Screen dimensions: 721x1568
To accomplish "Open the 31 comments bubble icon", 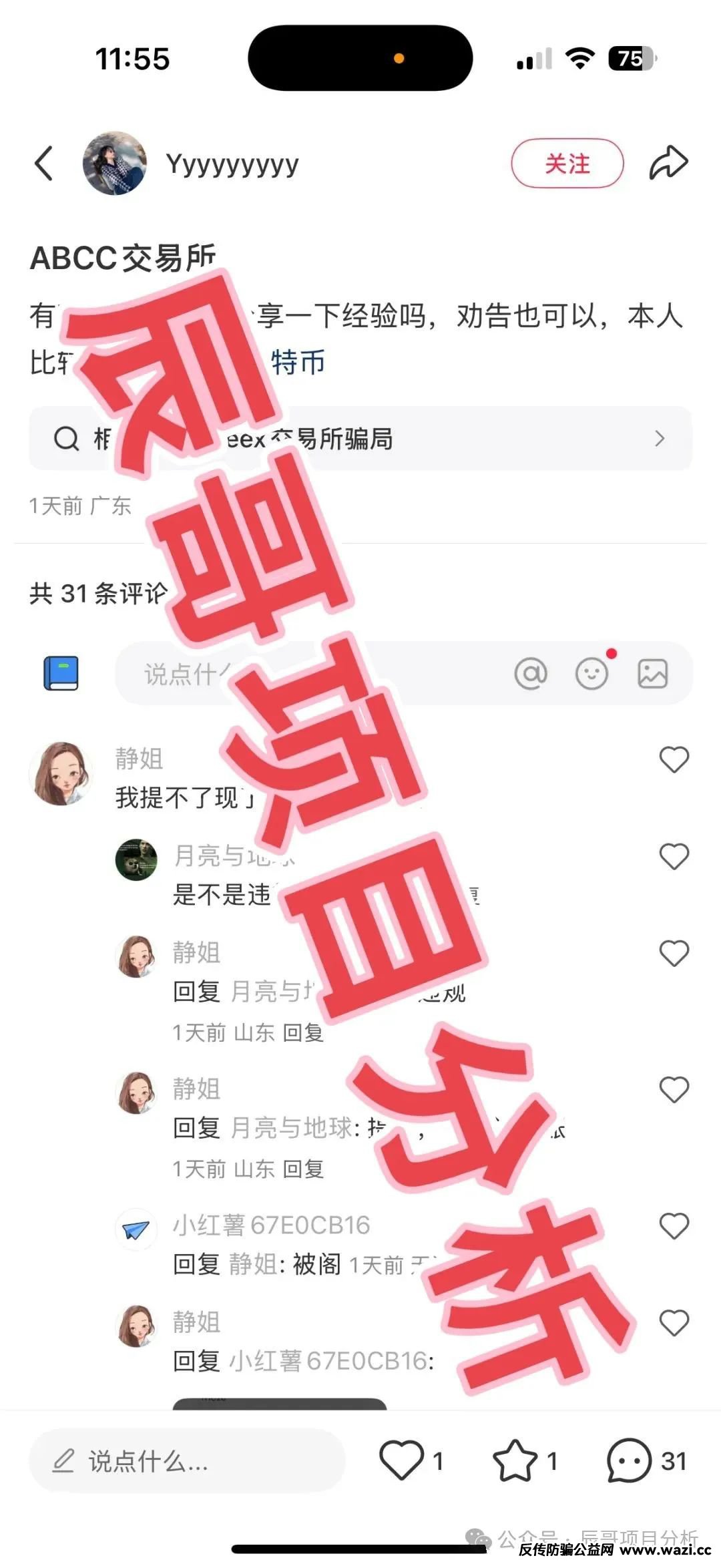I will [629, 1461].
